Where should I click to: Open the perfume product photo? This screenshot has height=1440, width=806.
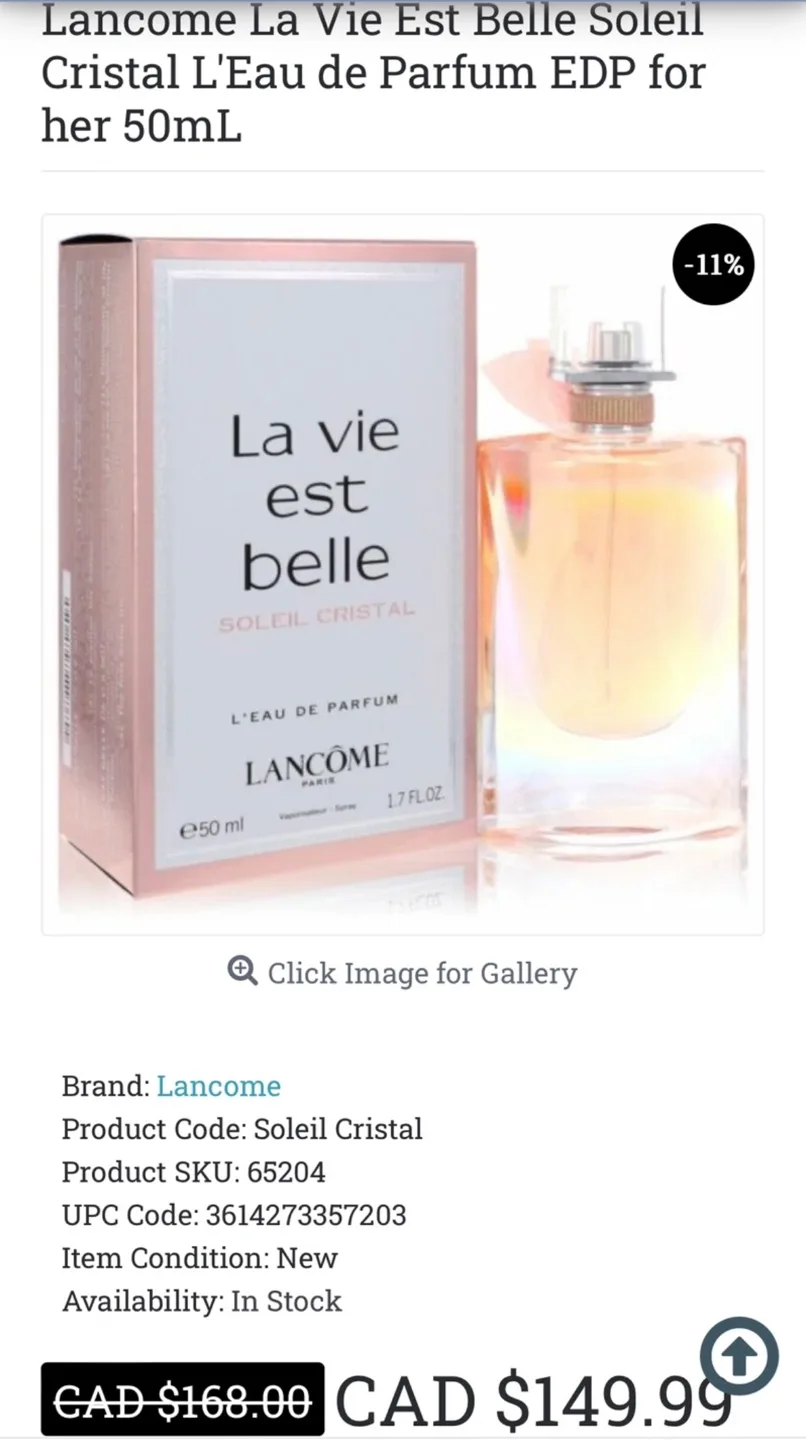point(400,573)
